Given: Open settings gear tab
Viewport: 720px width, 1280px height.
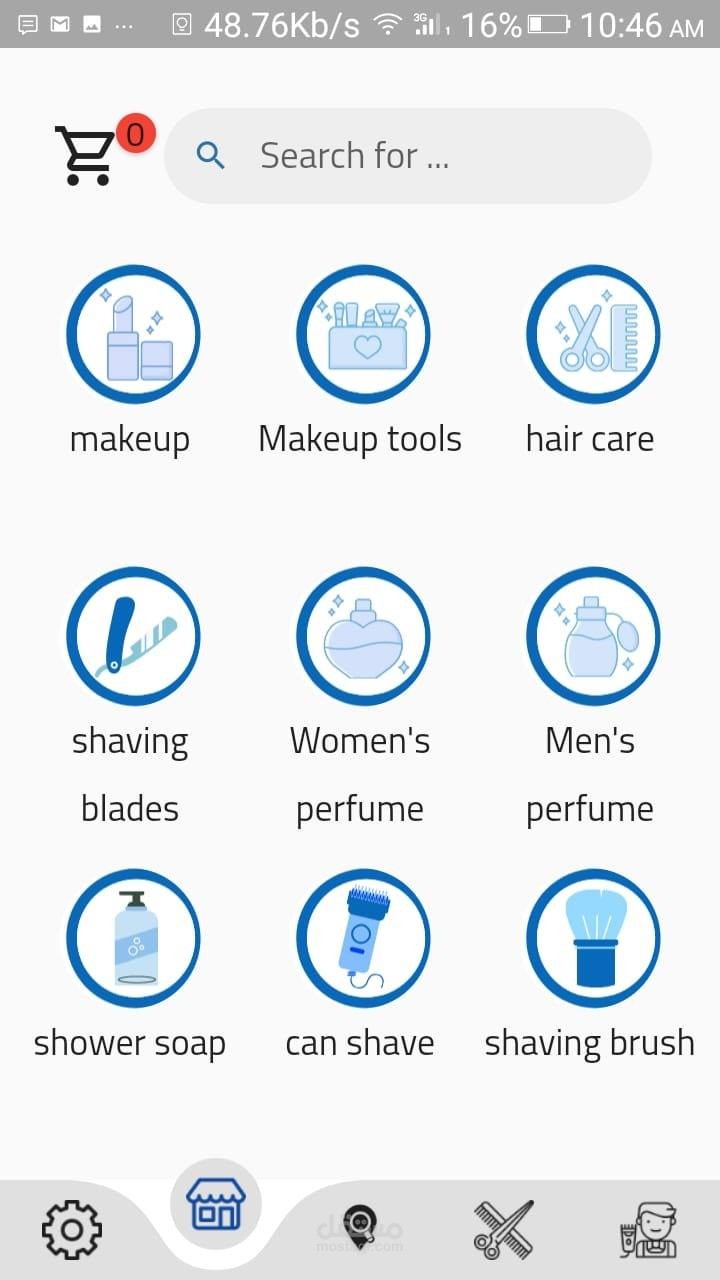Looking at the screenshot, I should click(x=71, y=1229).
